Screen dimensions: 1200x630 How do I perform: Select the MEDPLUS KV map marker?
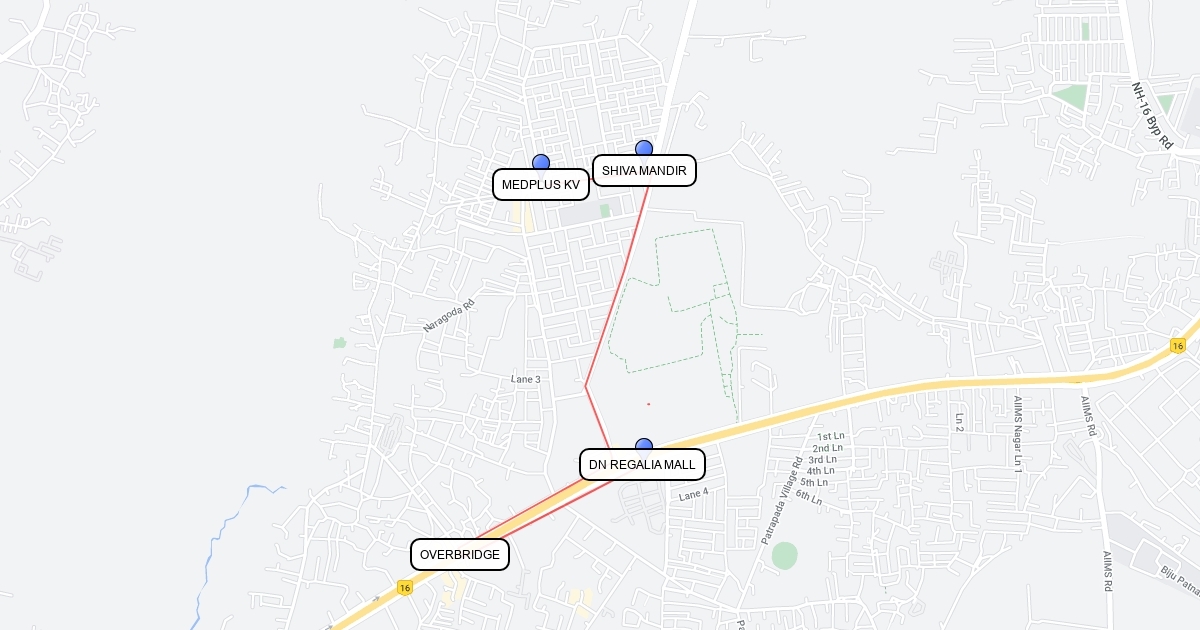pos(541,162)
